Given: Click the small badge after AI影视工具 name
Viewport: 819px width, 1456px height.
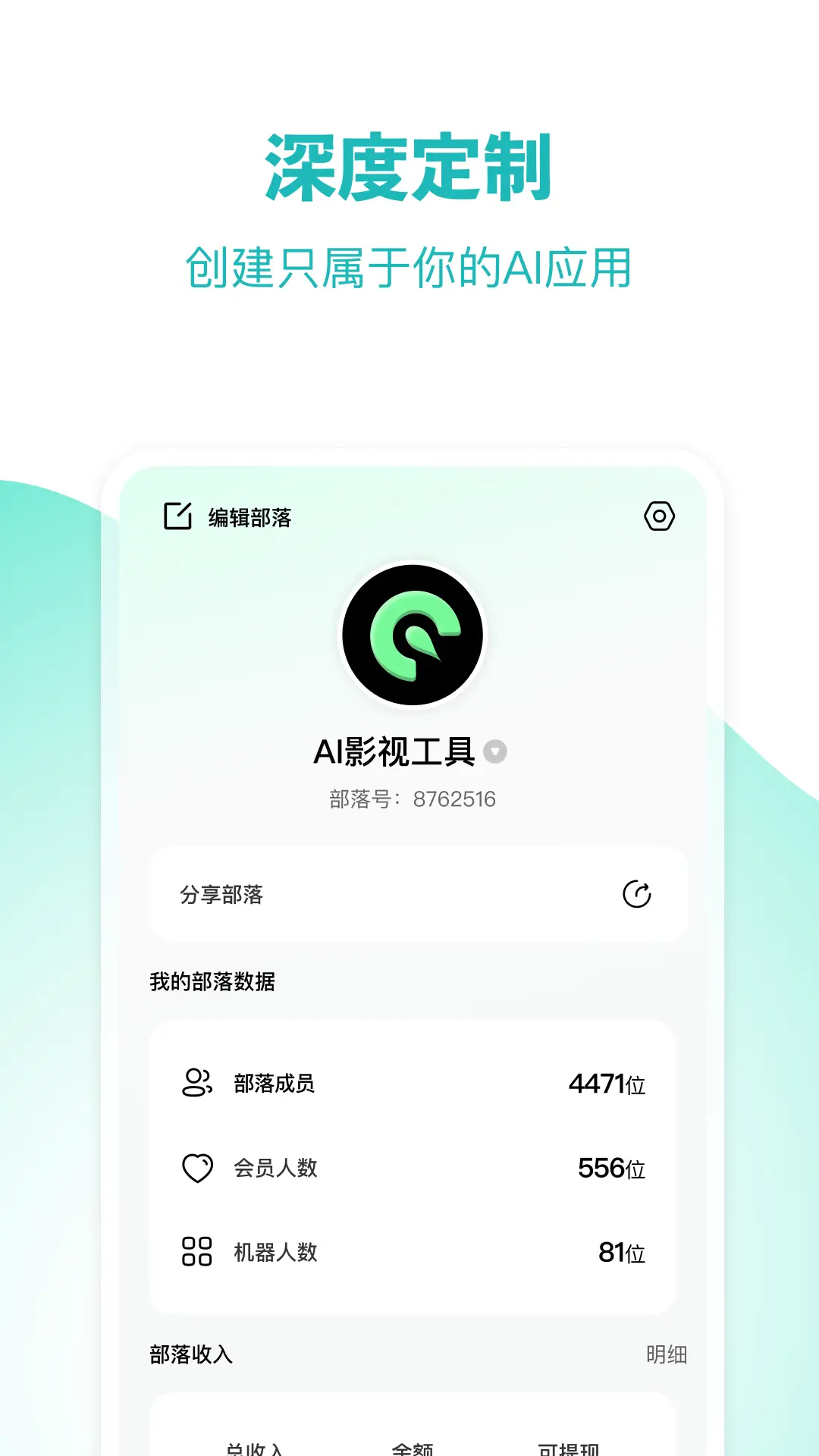Looking at the screenshot, I should 496,751.
